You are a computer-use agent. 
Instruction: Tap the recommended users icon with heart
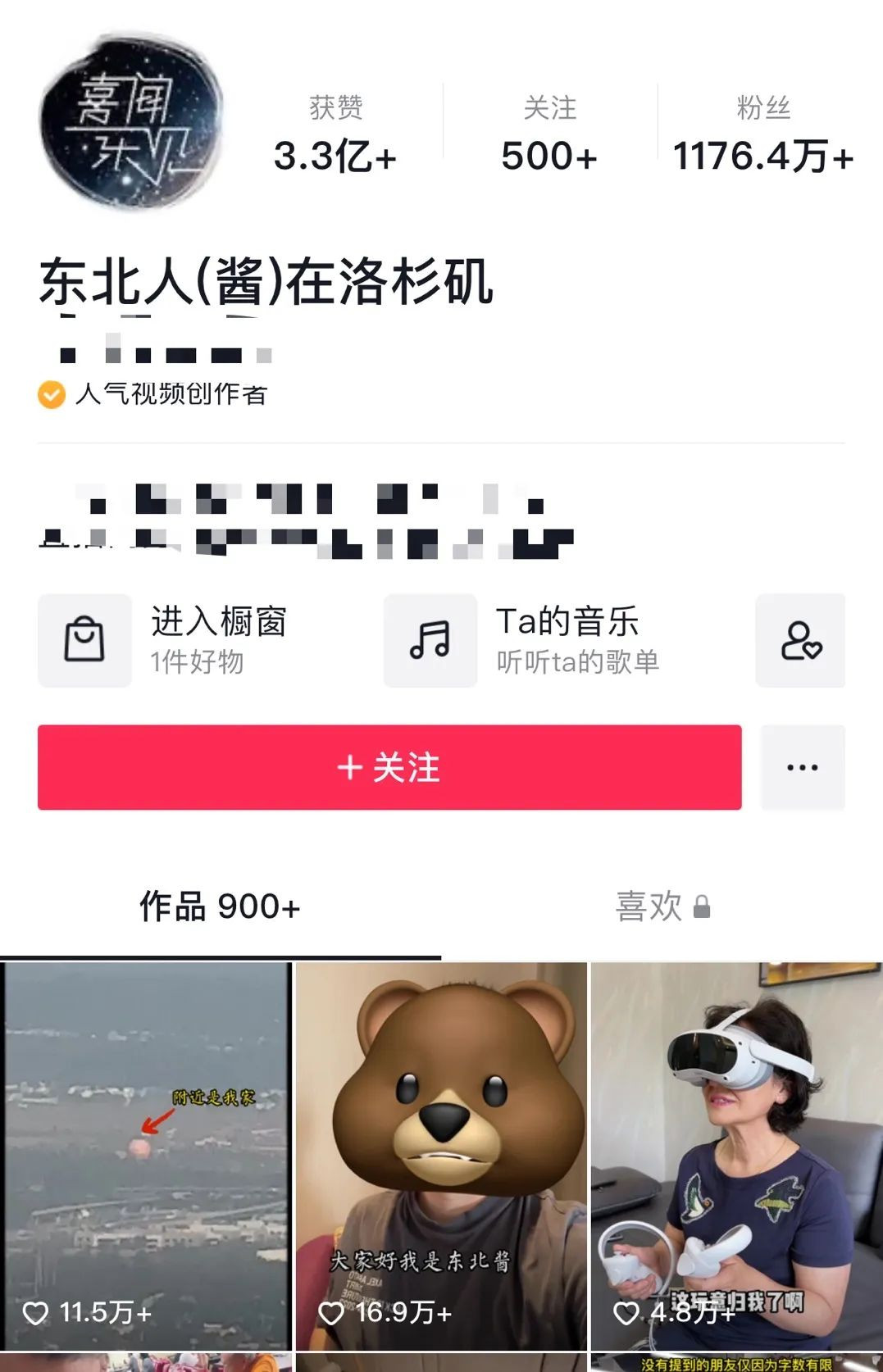(800, 640)
